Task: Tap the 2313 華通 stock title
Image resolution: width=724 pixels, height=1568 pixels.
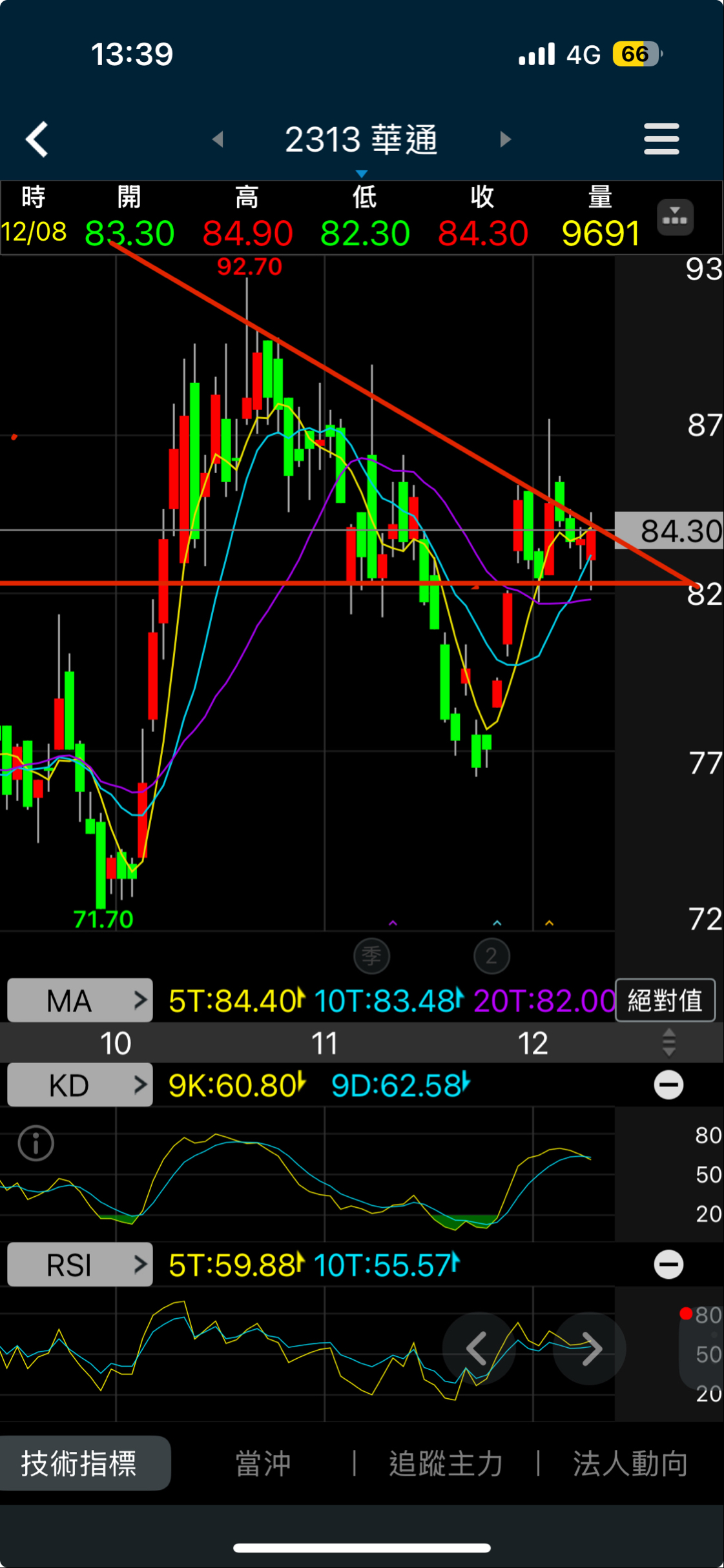Action: (361, 139)
